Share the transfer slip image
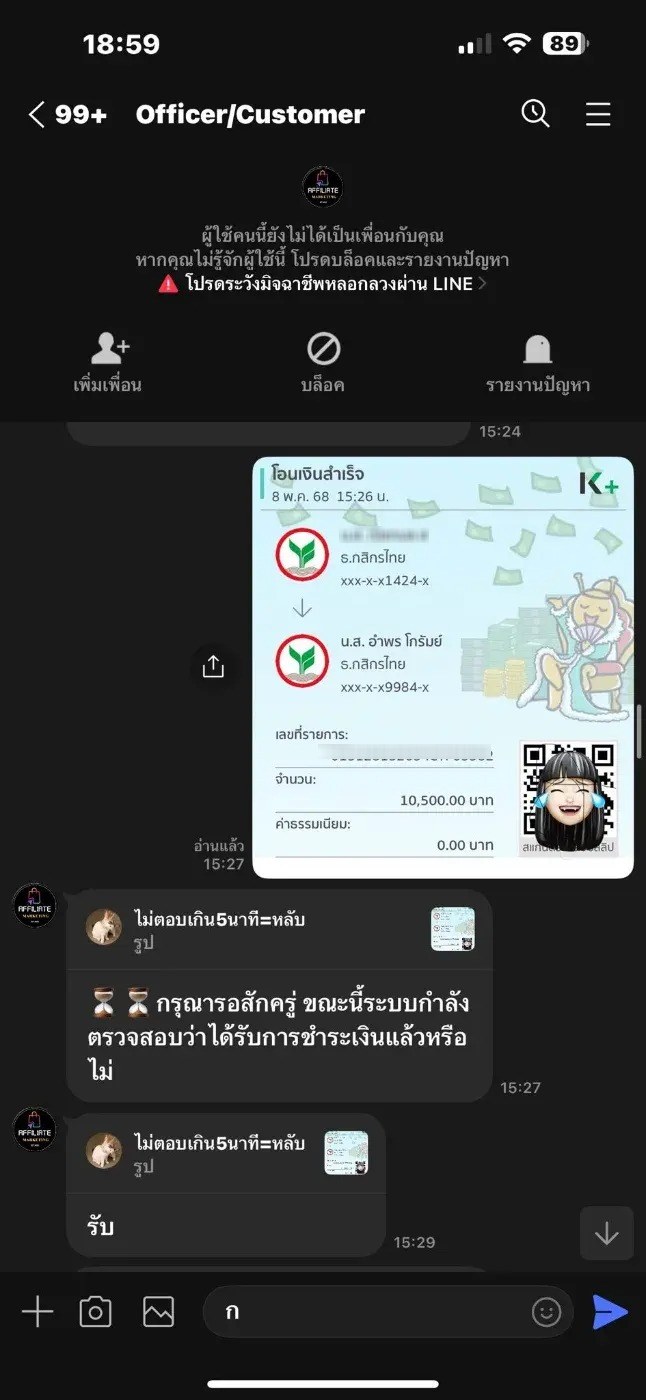Image resolution: width=646 pixels, height=1400 pixels. pos(213,667)
